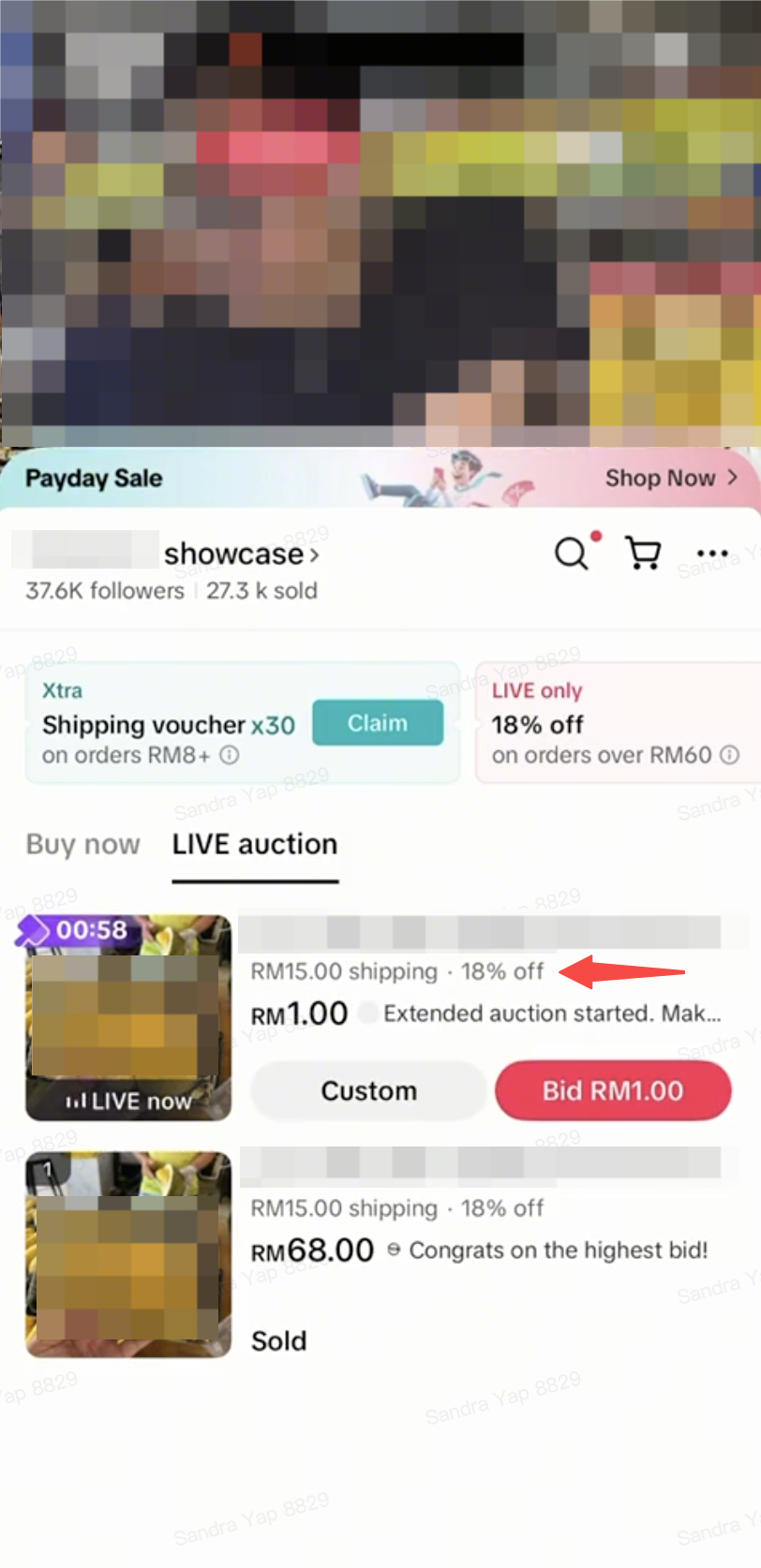Image resolution: width=761 pixels, height=1568 pixels.
Task: Claim the Xtra shipping voucher
Action: 378,723
